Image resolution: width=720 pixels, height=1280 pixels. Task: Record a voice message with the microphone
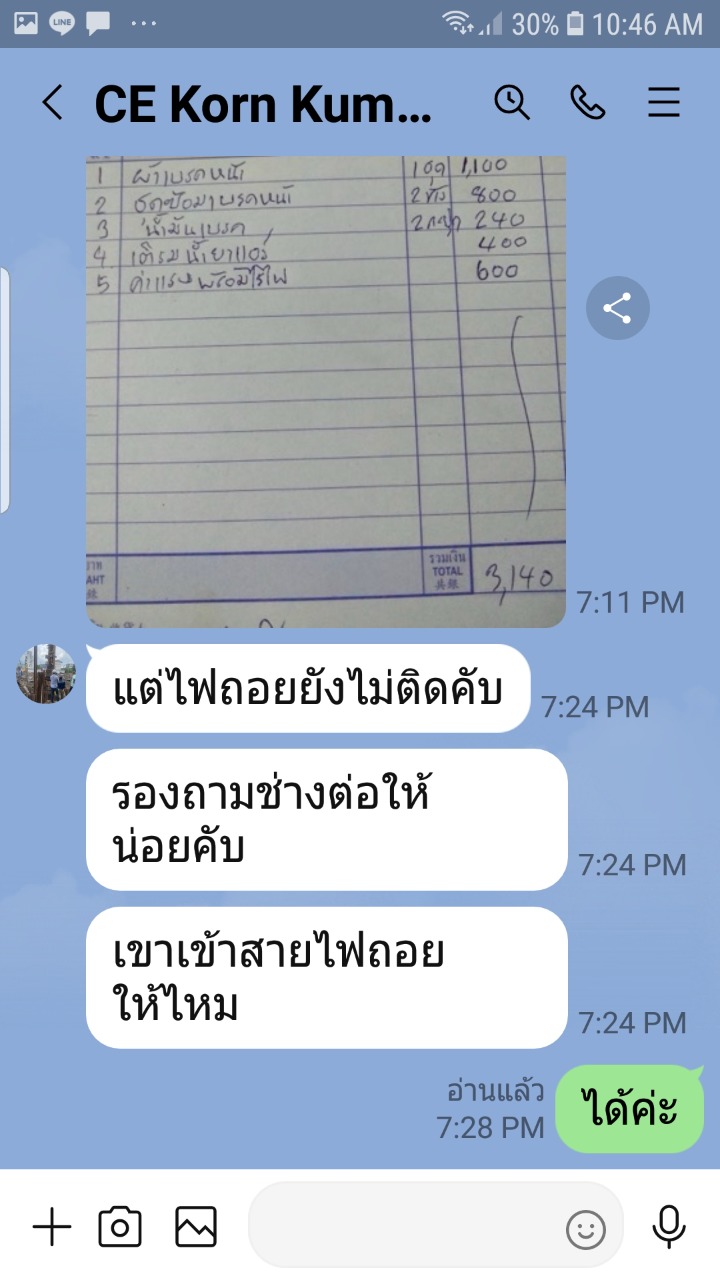point(668,1226)
